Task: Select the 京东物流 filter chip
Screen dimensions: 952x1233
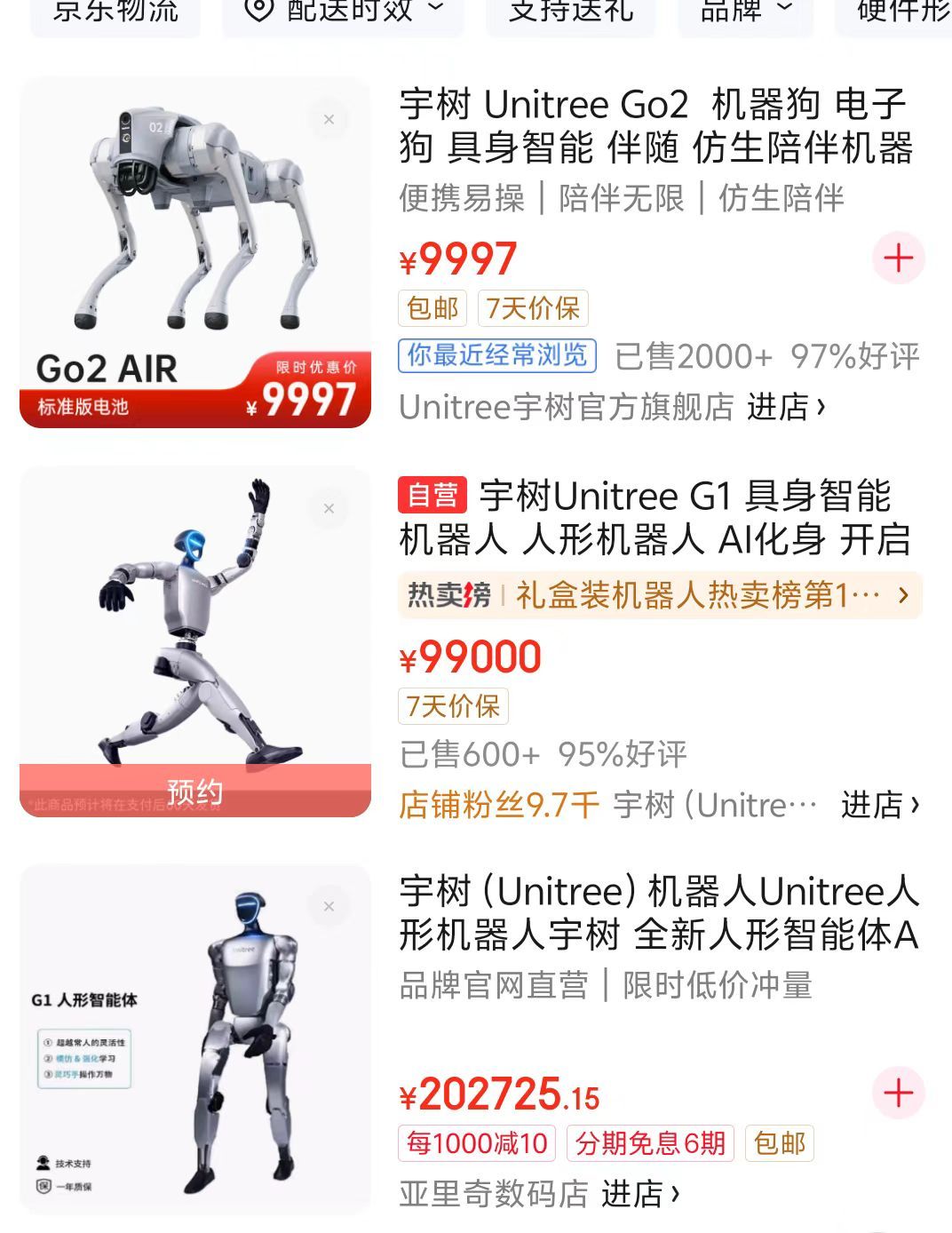Action: (x=115, y=12)
